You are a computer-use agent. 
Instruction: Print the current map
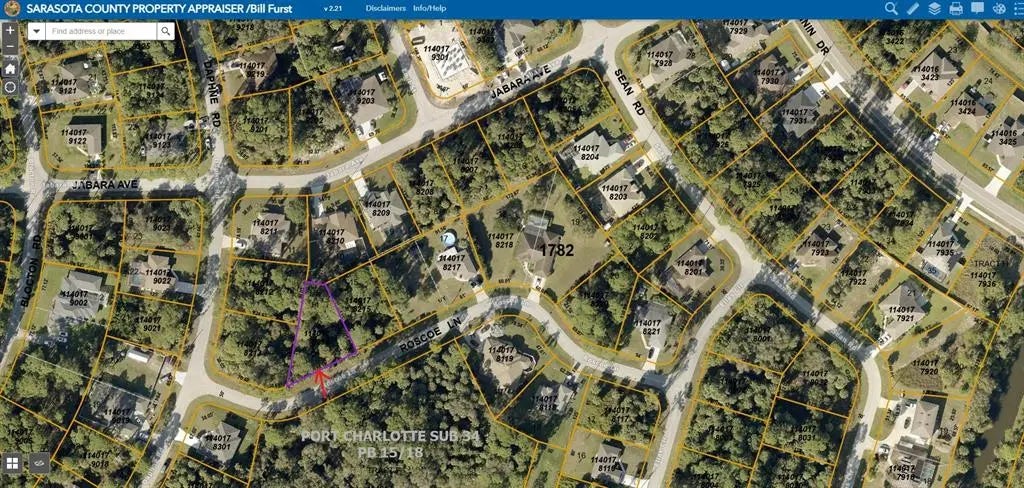click(955, 9)
